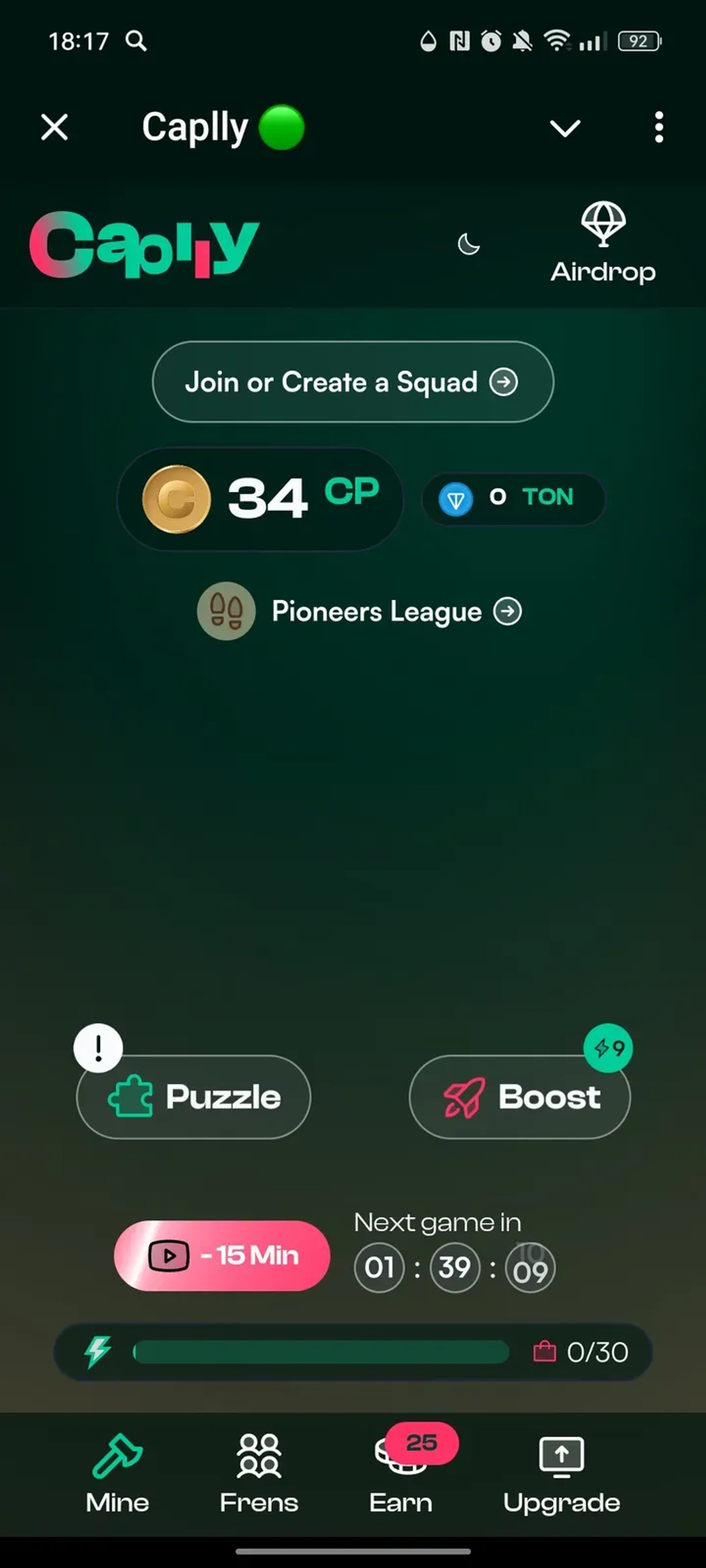The image size is (706, 1568).
Task: Tap Join or Create a Squad
Action: point(353,382)
